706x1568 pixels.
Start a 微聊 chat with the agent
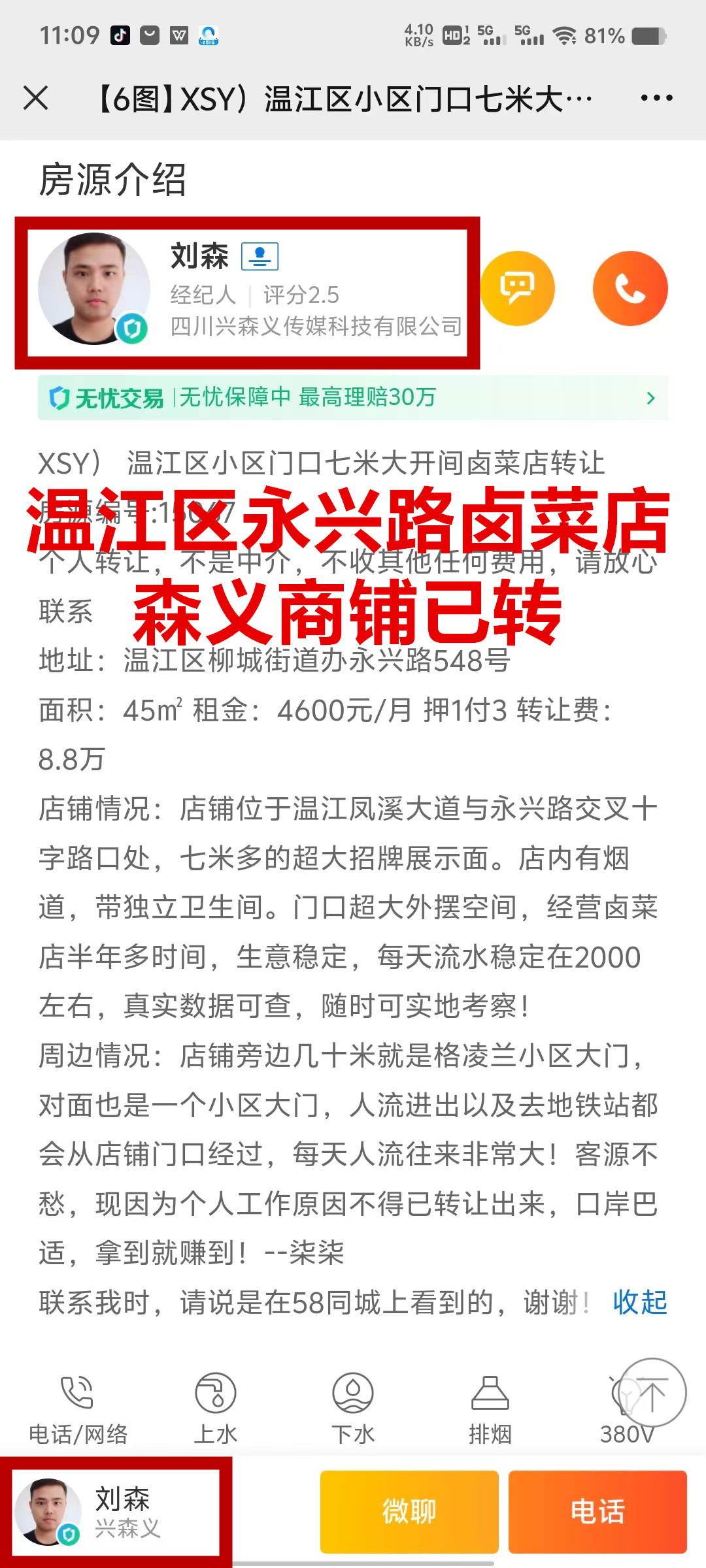[409, 1511]
